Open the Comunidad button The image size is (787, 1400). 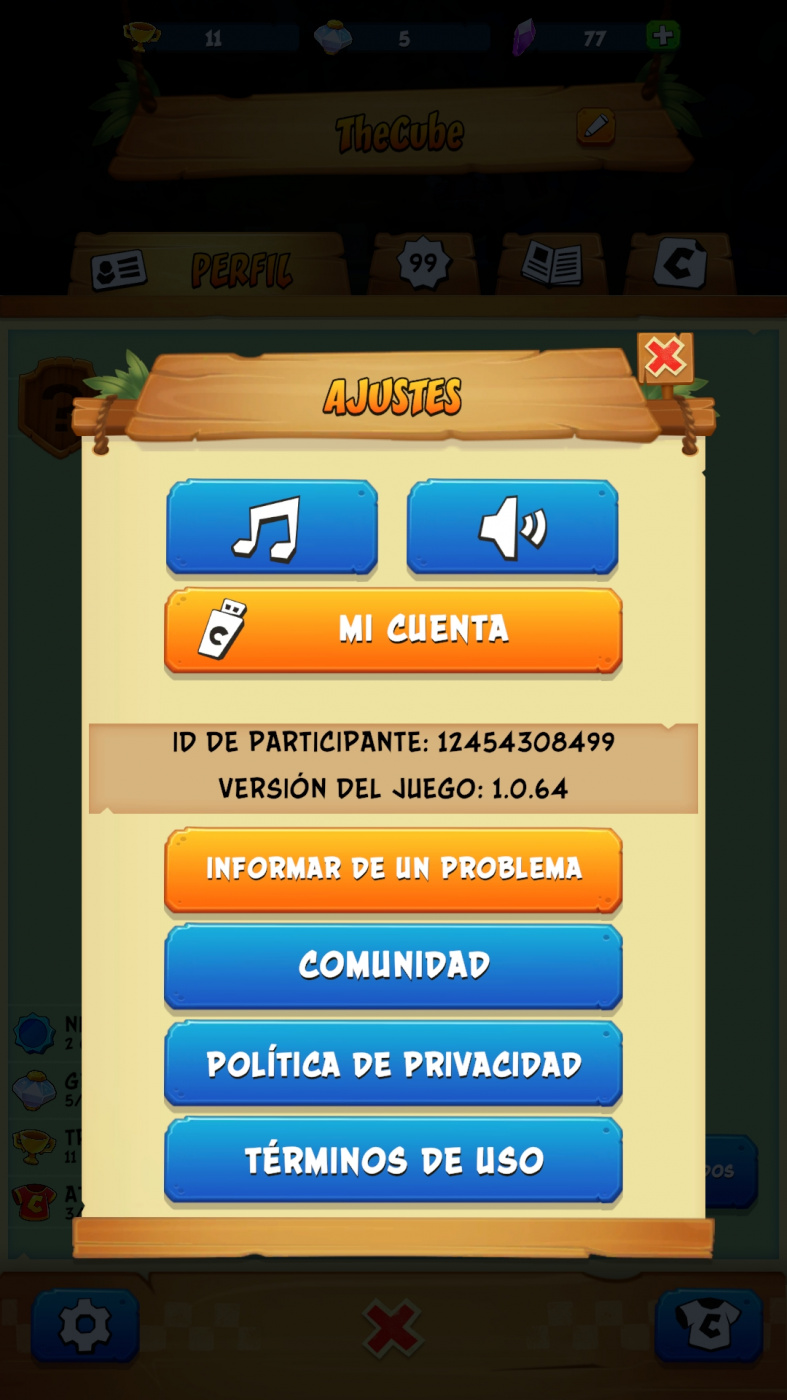(x=393, y=965)
